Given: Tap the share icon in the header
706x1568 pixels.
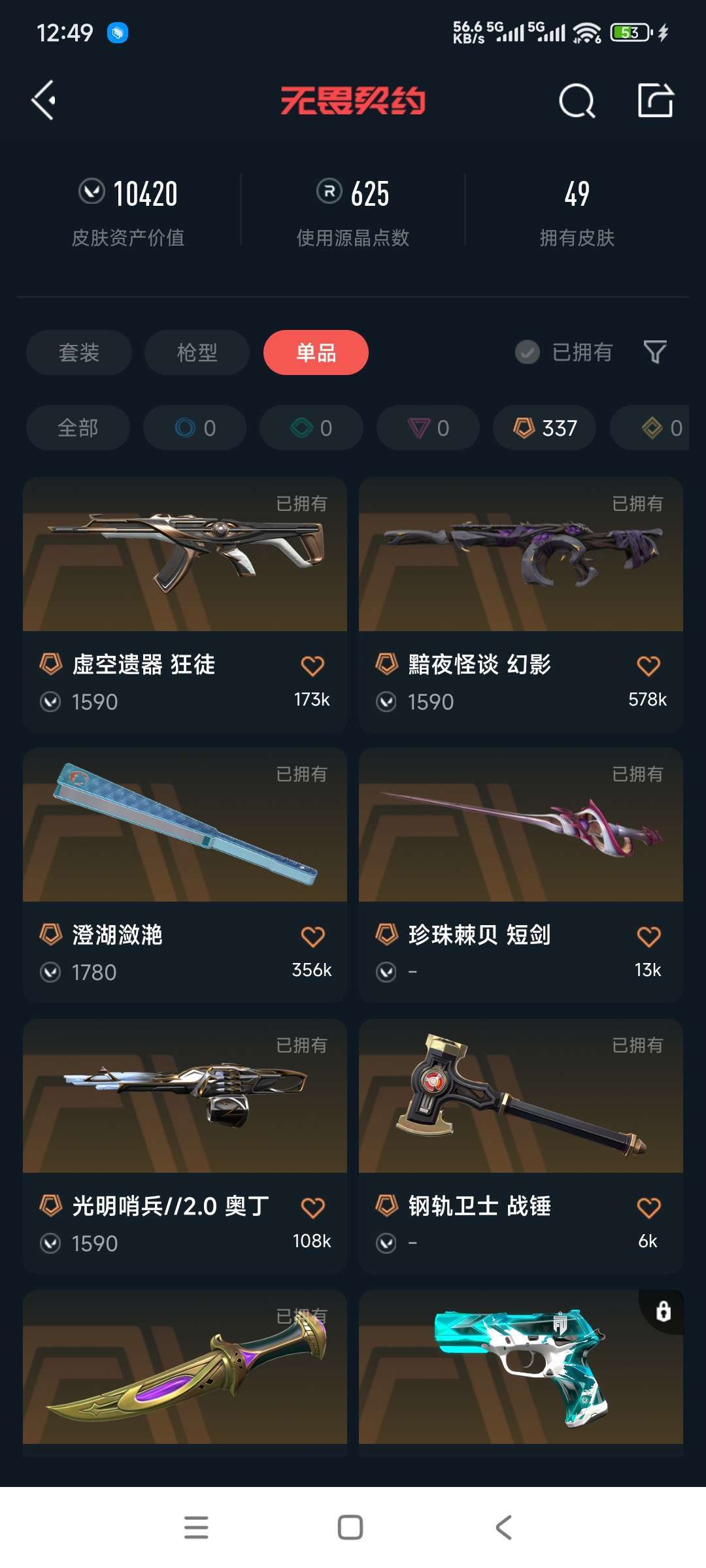Looking at the screenshot, I should (x=656, y=99).
